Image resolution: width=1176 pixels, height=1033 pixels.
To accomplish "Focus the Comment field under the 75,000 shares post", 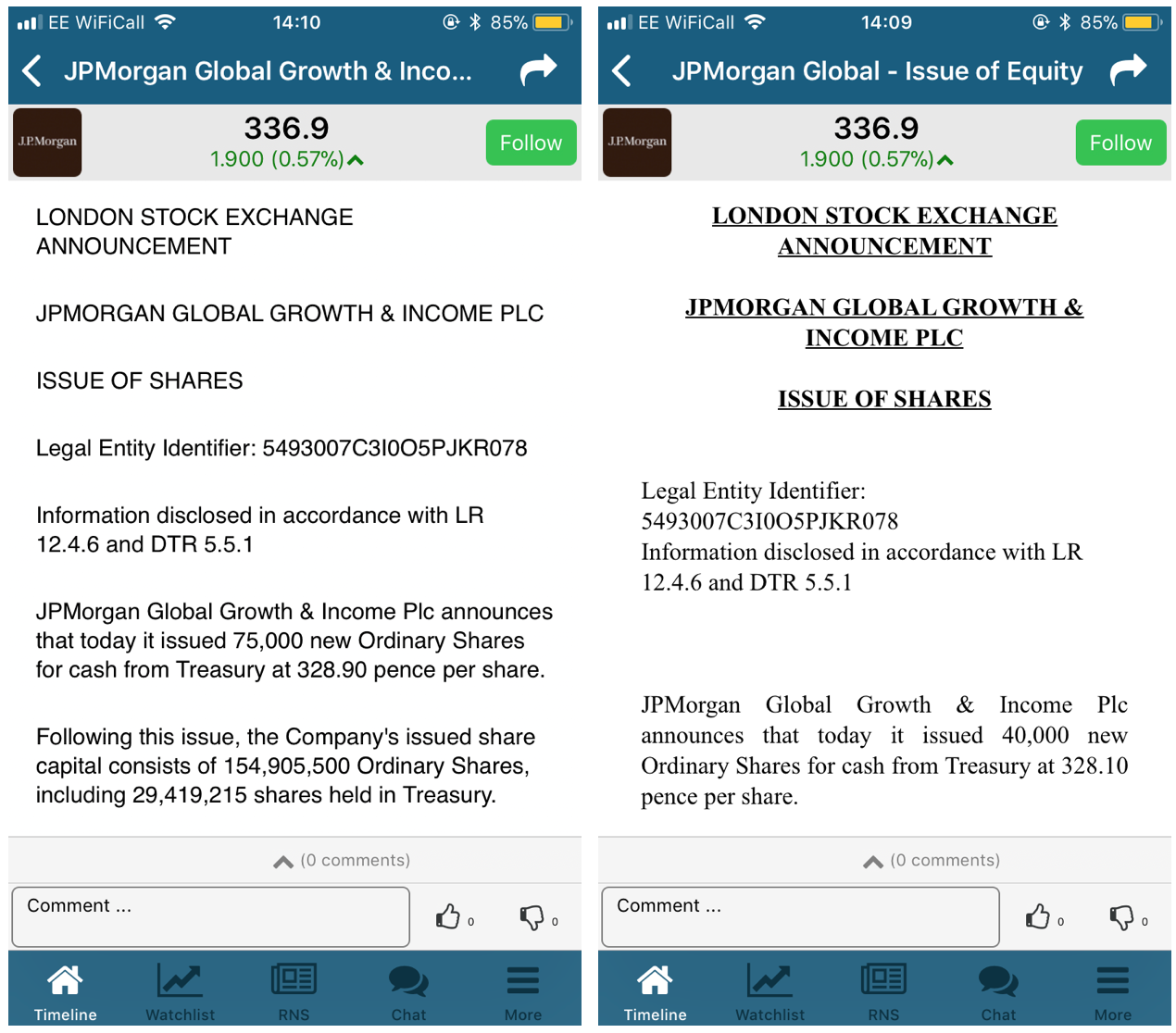I will [x=210, y=916].
